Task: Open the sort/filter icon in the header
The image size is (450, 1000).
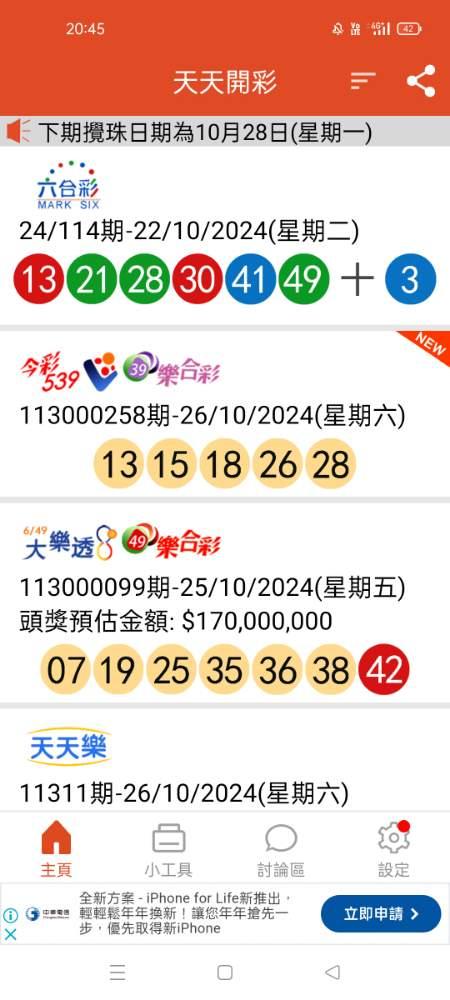Action: click(363, 80)
